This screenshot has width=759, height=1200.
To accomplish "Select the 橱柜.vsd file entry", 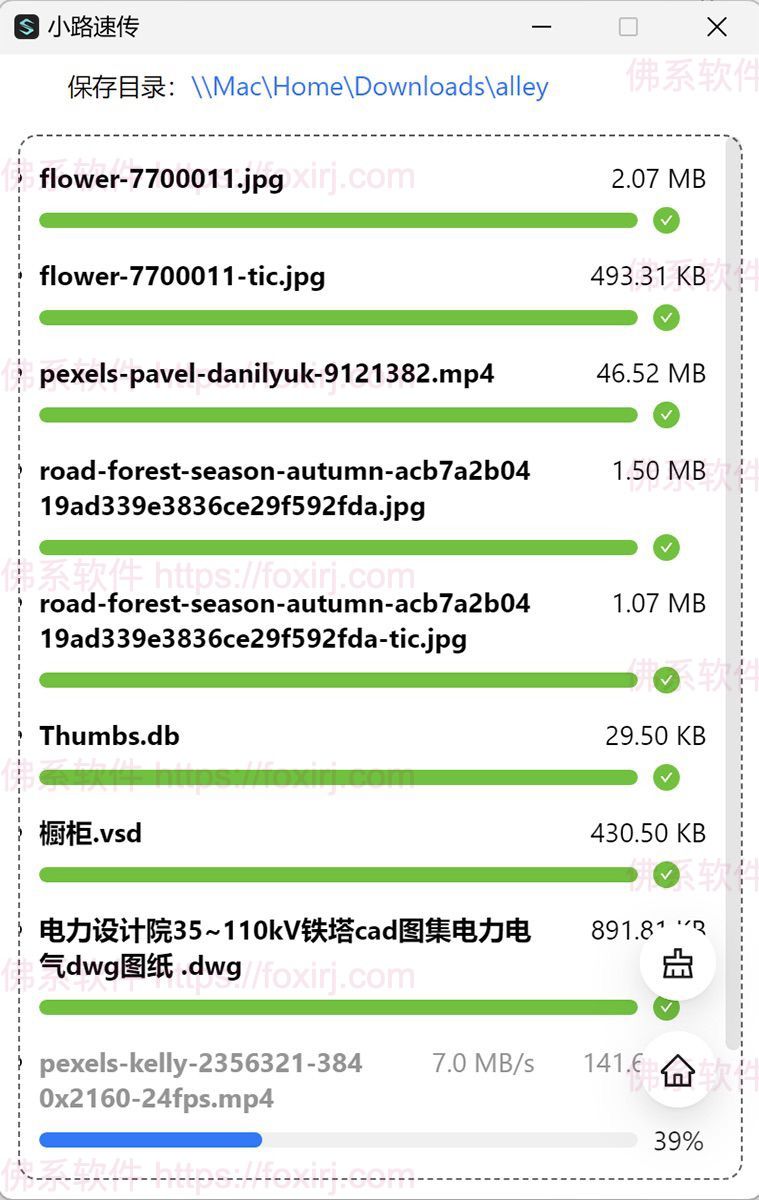I will (x=90, y=832).
